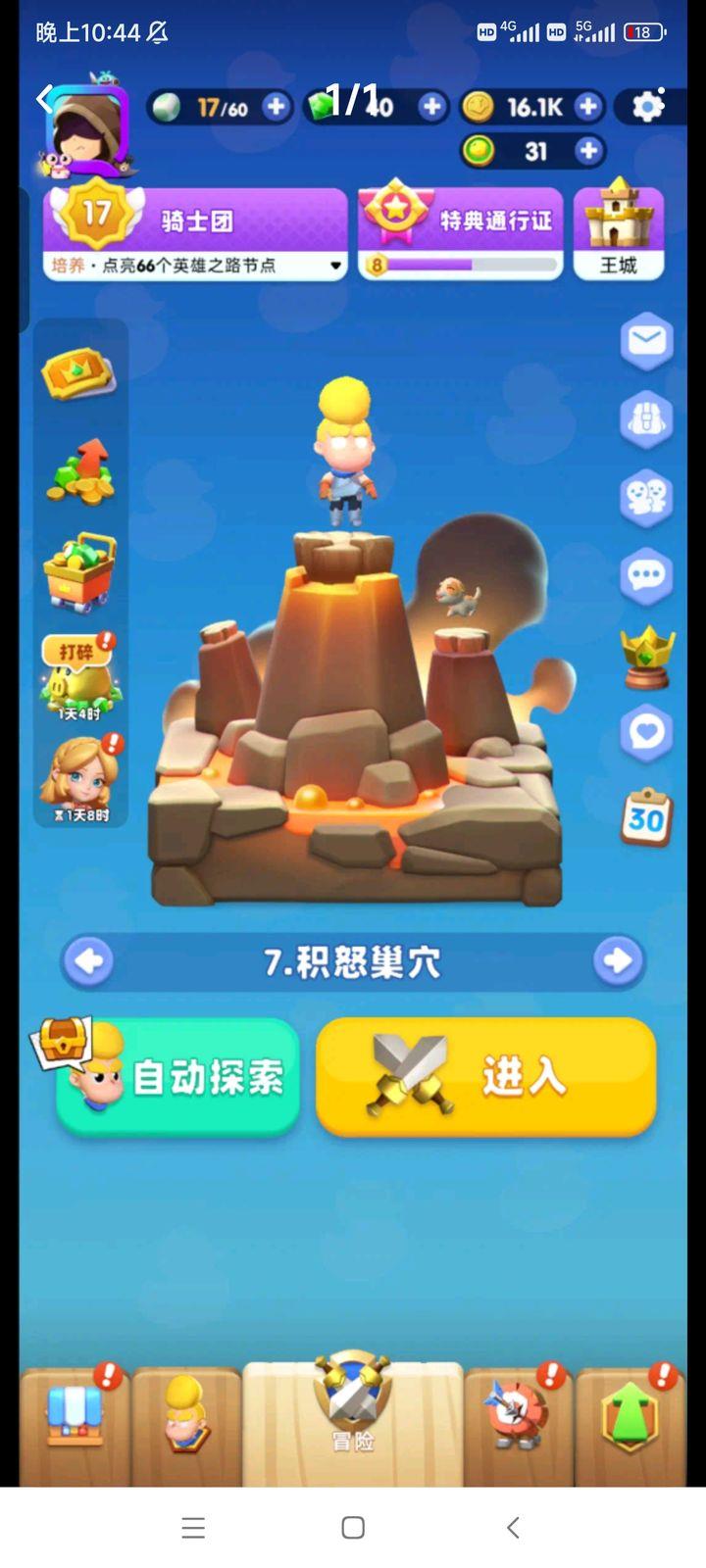This screenshot has height=1568, width=706.
Task: Open the mail inbox
Action: 646,341
